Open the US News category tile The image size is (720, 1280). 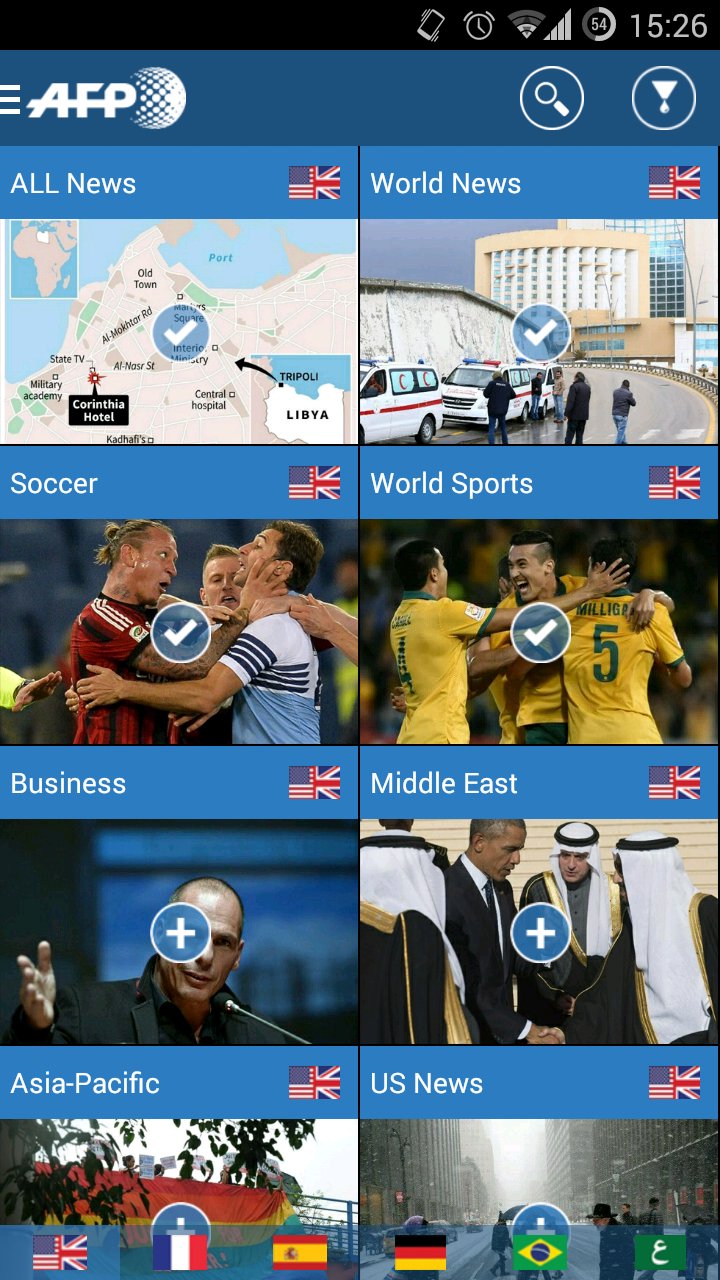click(541, 1150)
